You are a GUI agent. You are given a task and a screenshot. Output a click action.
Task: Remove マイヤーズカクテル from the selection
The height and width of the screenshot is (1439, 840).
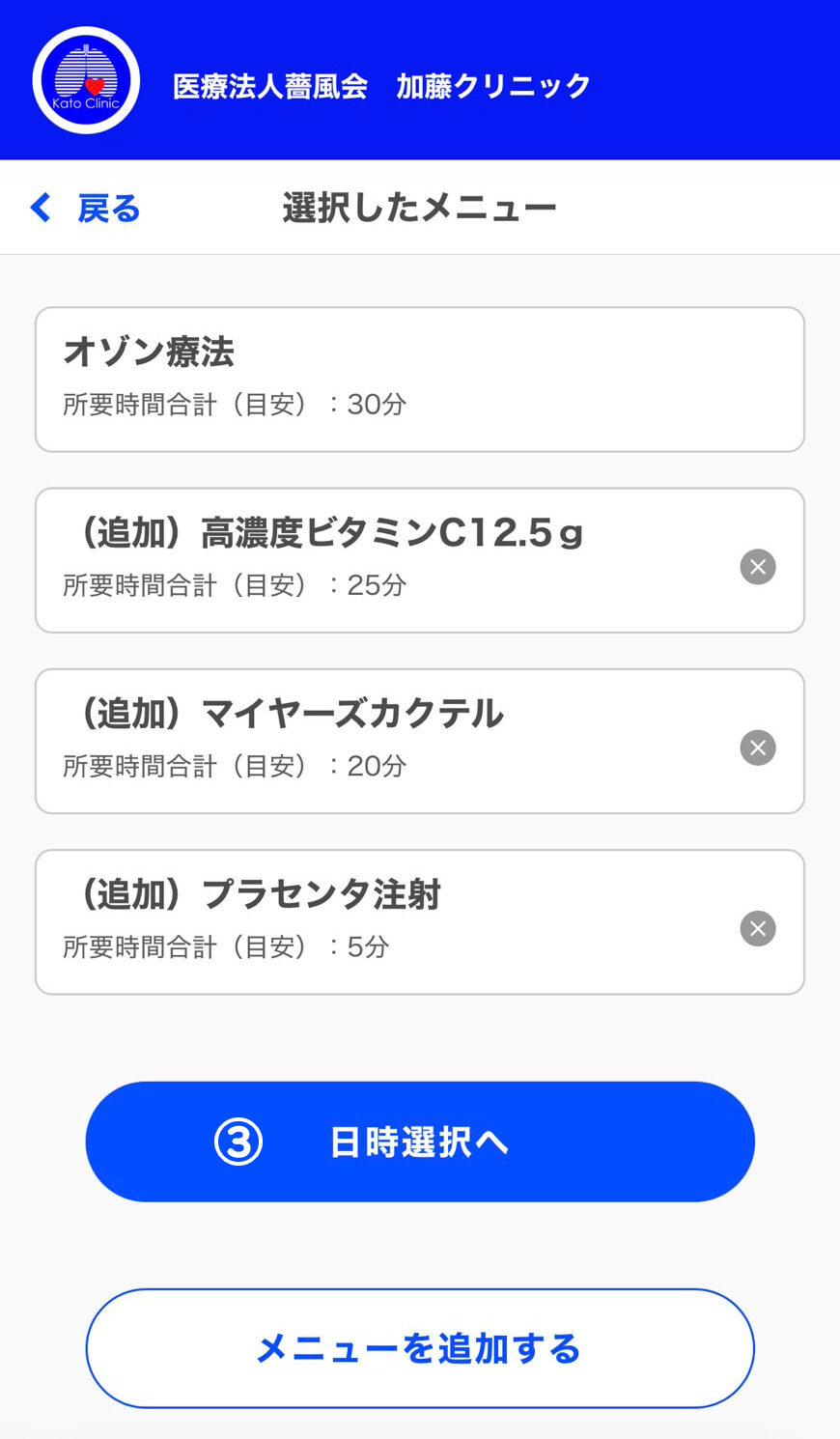pyautogui.click(x=758, y=748)
